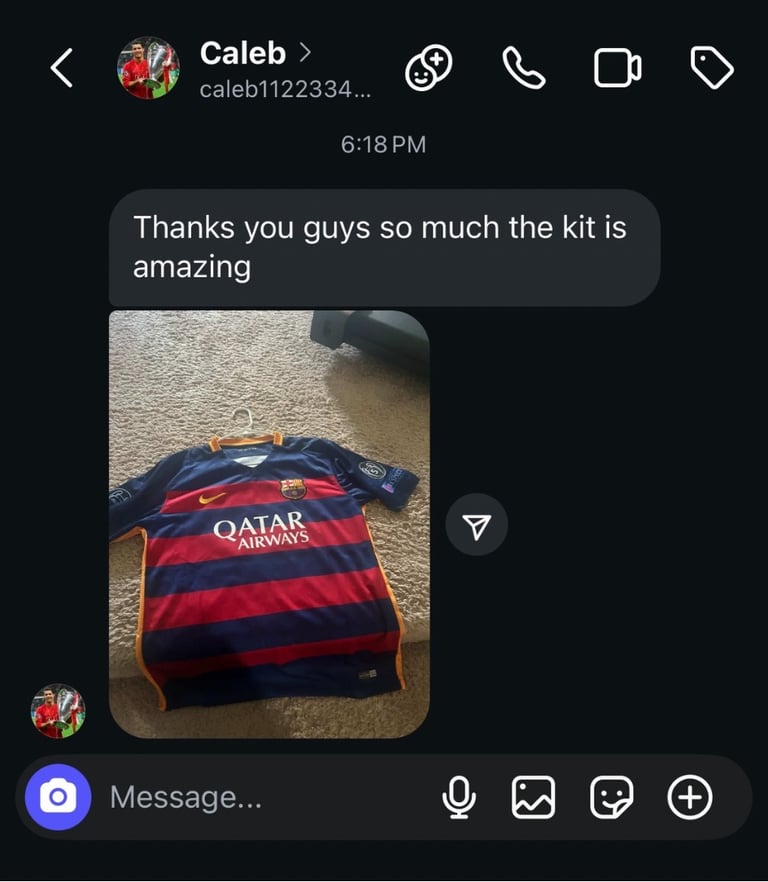
Task: Pick a photo from the gallery
Action: (533, 797)
